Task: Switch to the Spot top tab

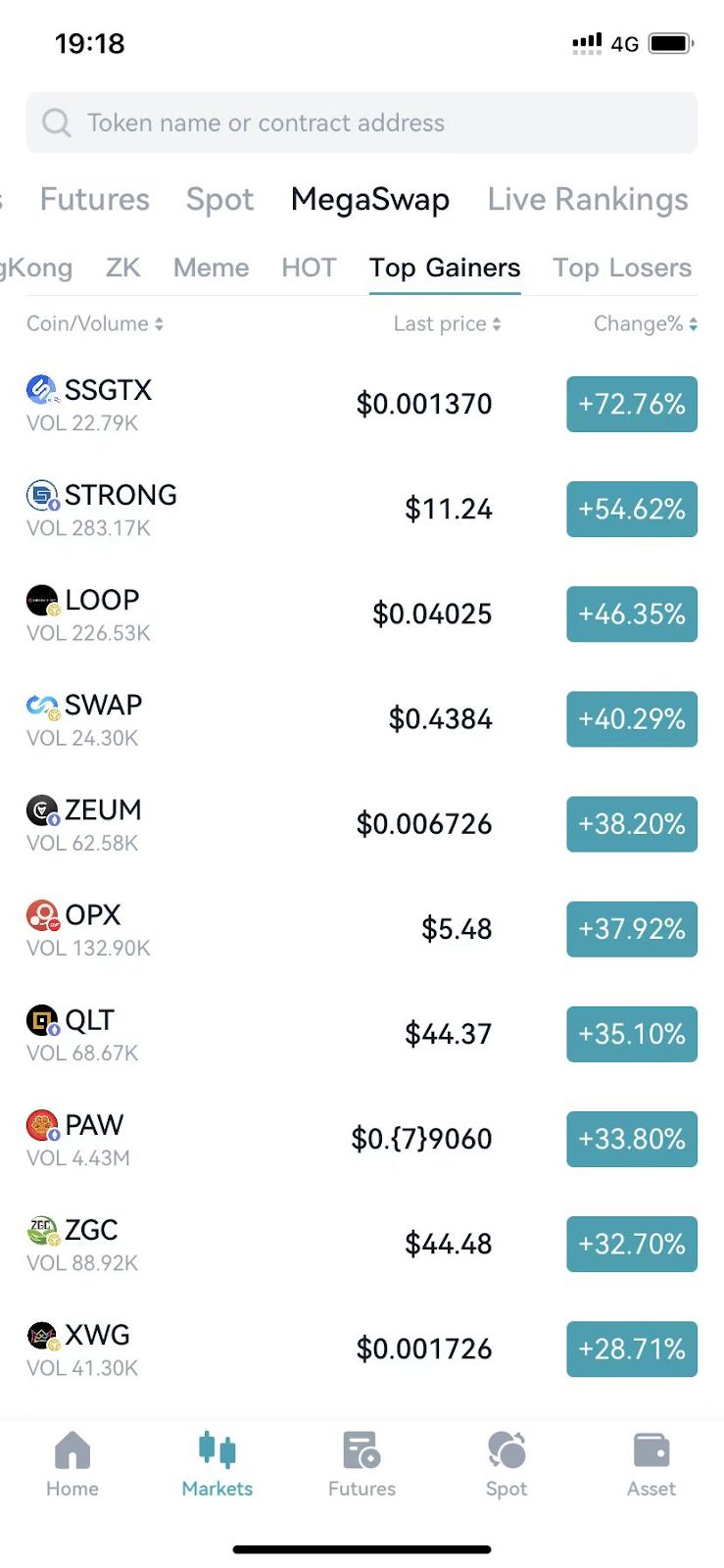Action: [x=219, y=200]
